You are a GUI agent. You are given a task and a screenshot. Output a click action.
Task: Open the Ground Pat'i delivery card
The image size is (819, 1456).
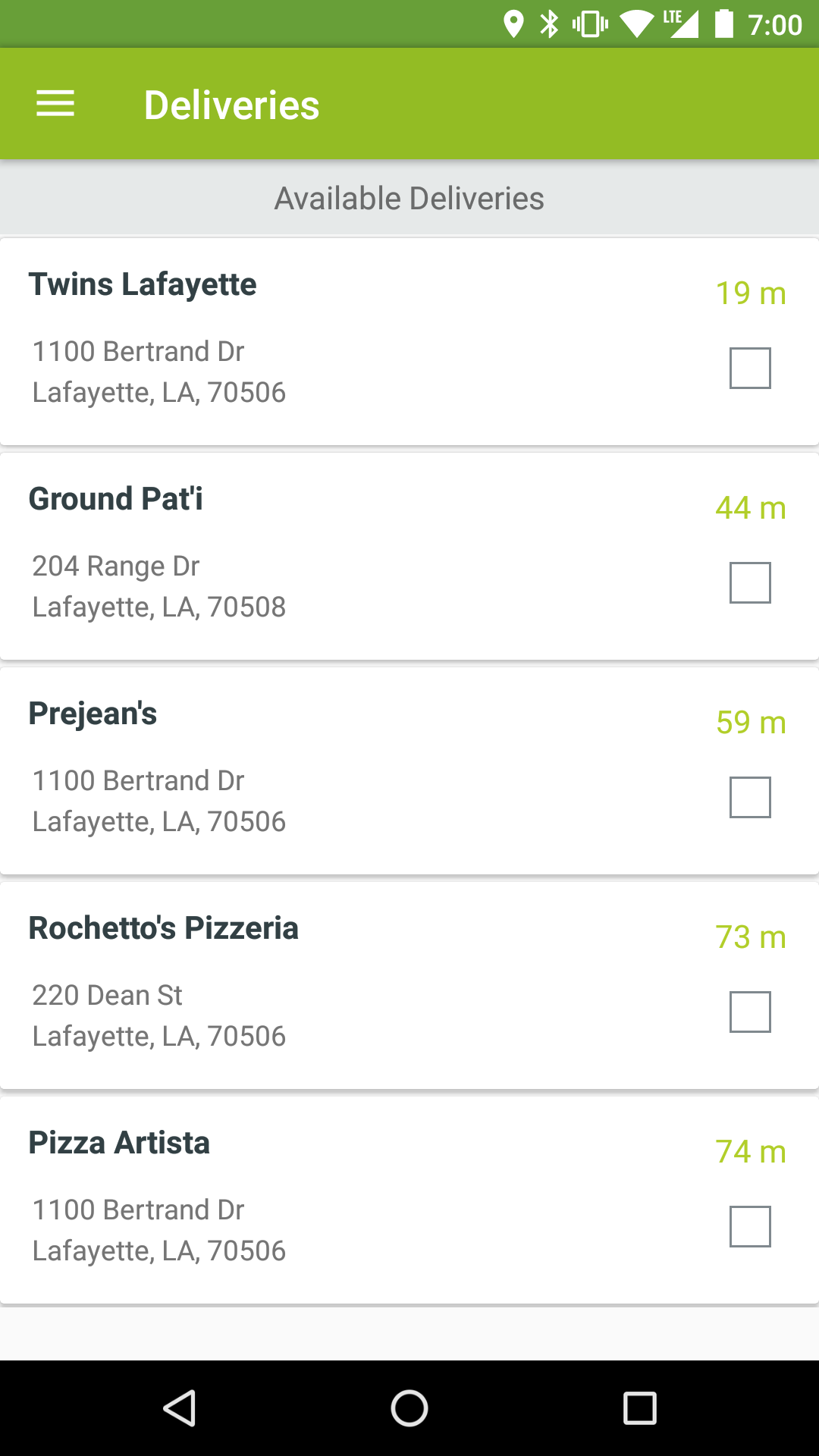click(409, 557)
